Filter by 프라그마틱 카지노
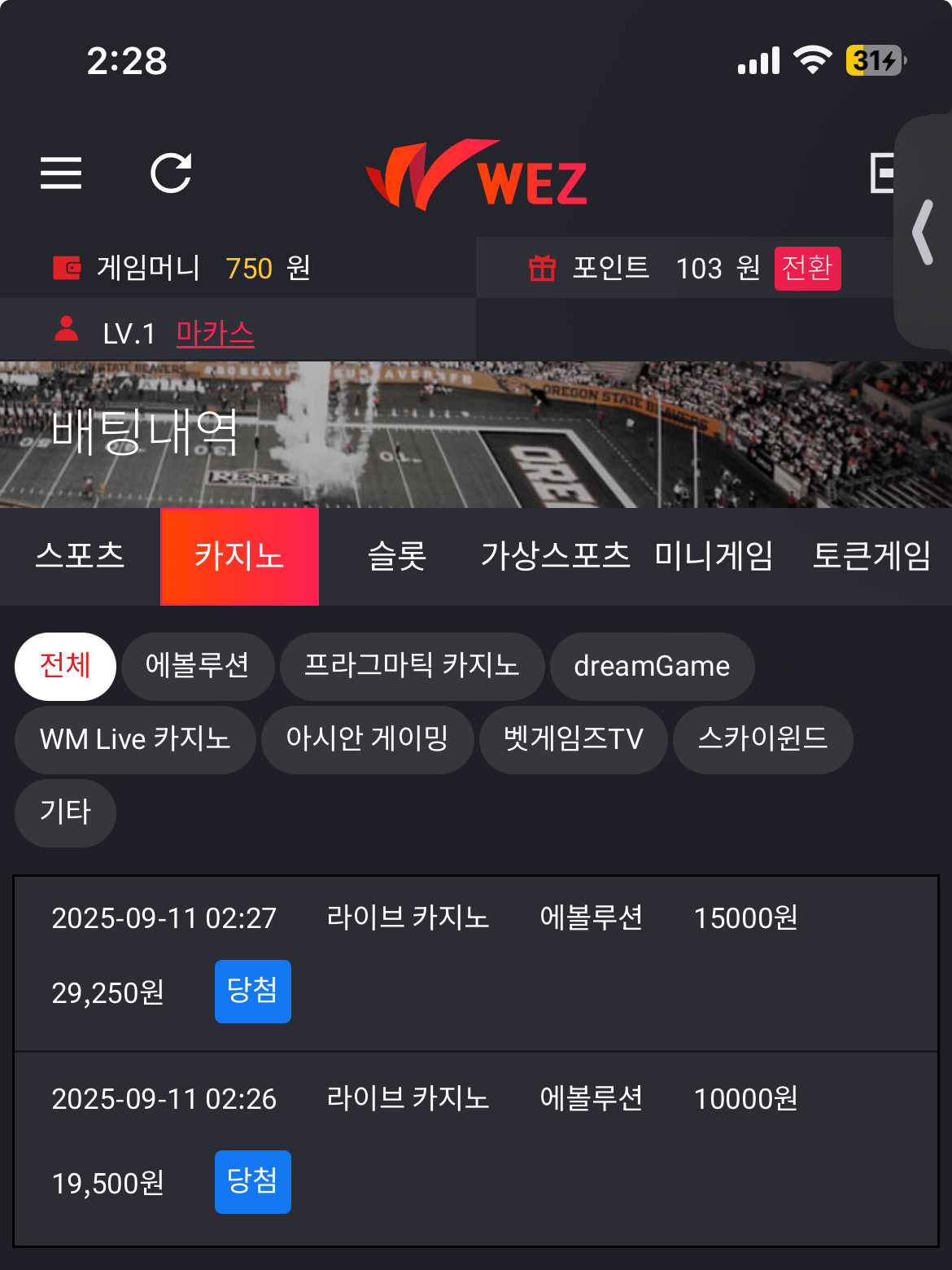 coord(412,666)
